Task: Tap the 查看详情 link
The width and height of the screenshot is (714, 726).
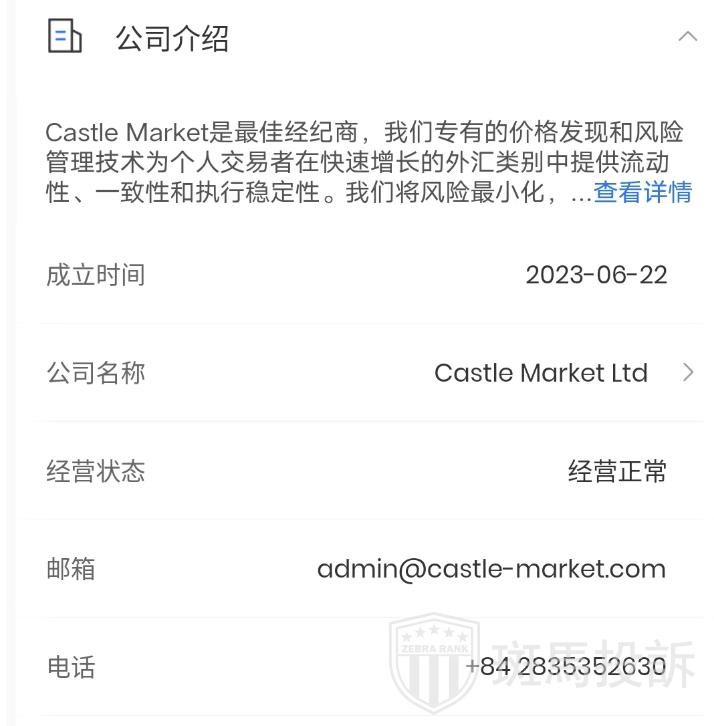Action: tap(643, 192)
